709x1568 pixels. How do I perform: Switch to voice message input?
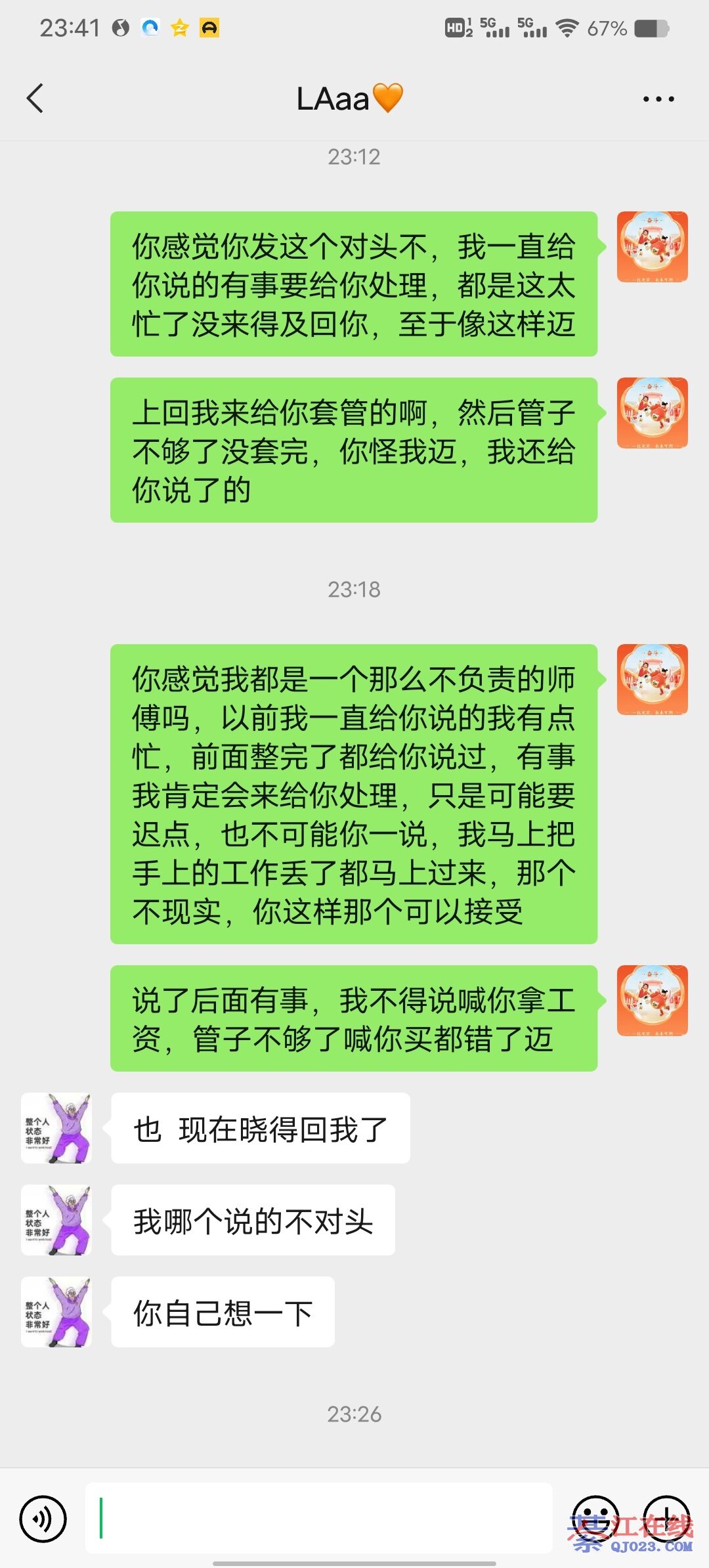point(43,1519)
